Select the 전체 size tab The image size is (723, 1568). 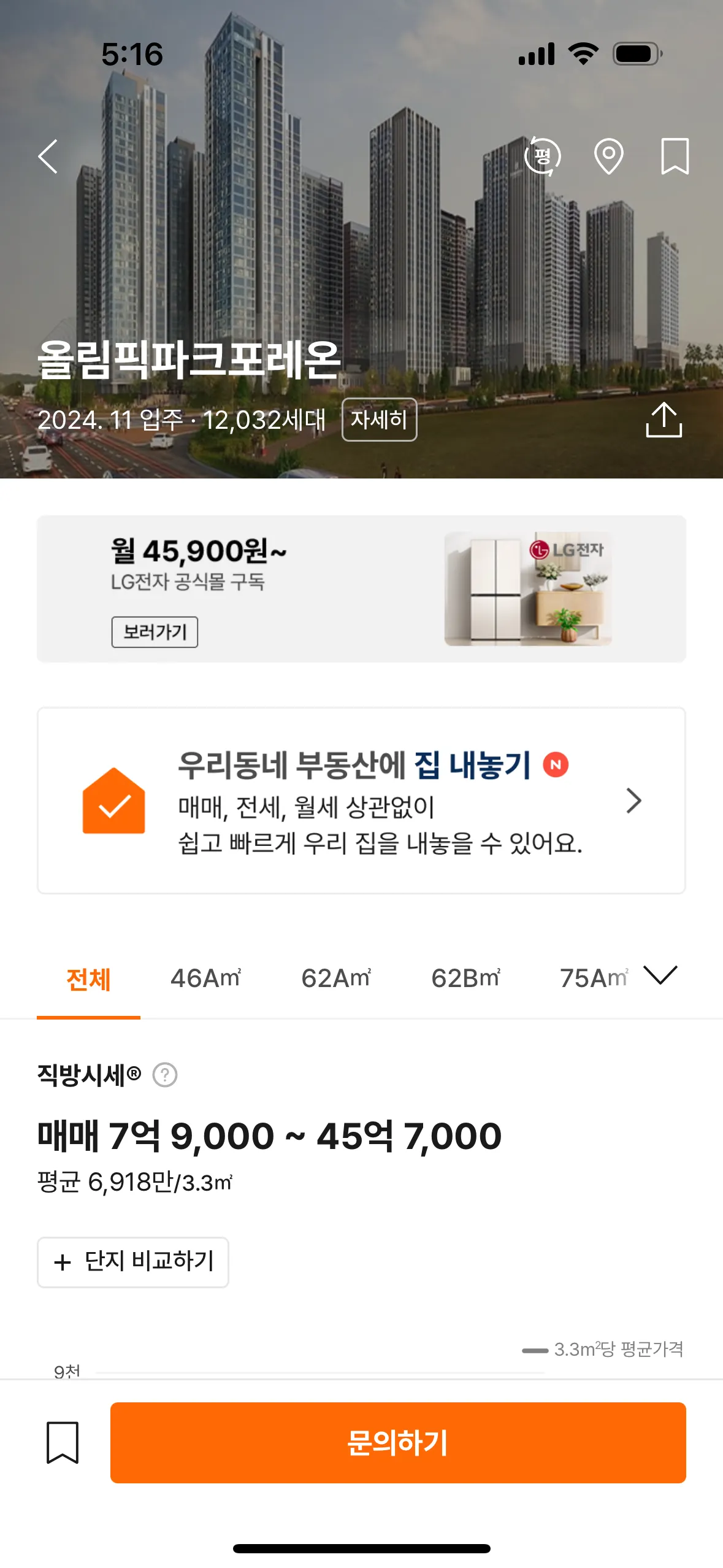88,979
